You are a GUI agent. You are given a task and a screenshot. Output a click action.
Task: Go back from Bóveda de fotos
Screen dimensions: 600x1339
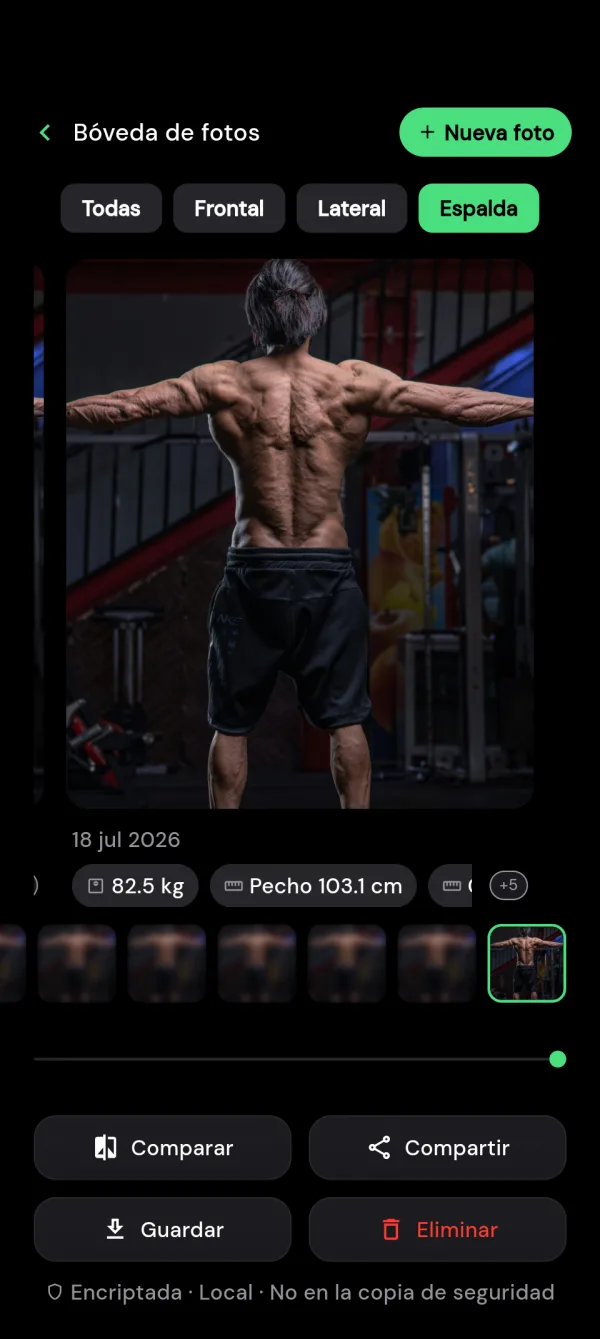pyautogui.click(x=45, y=132)
